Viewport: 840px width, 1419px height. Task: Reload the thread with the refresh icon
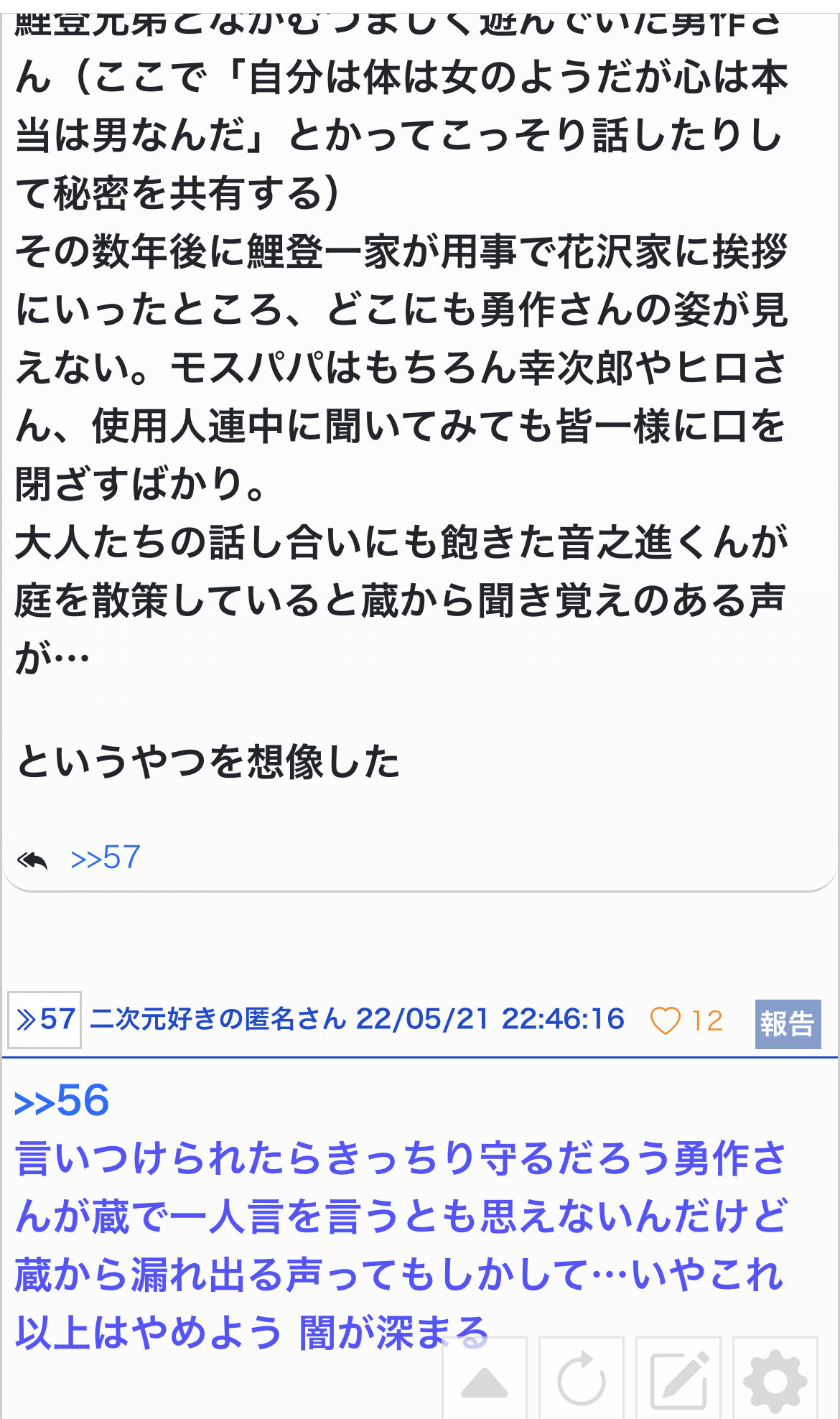tap(582, 1380)
